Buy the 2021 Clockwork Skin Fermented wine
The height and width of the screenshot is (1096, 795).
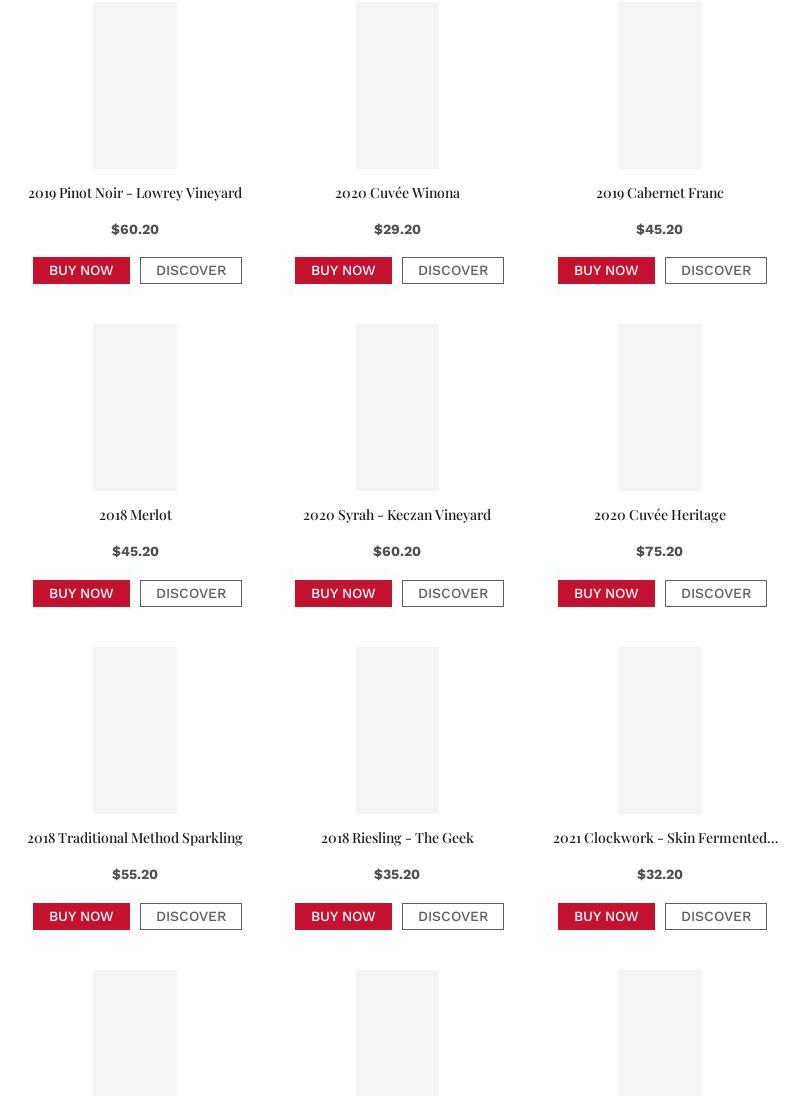point(606,916)
